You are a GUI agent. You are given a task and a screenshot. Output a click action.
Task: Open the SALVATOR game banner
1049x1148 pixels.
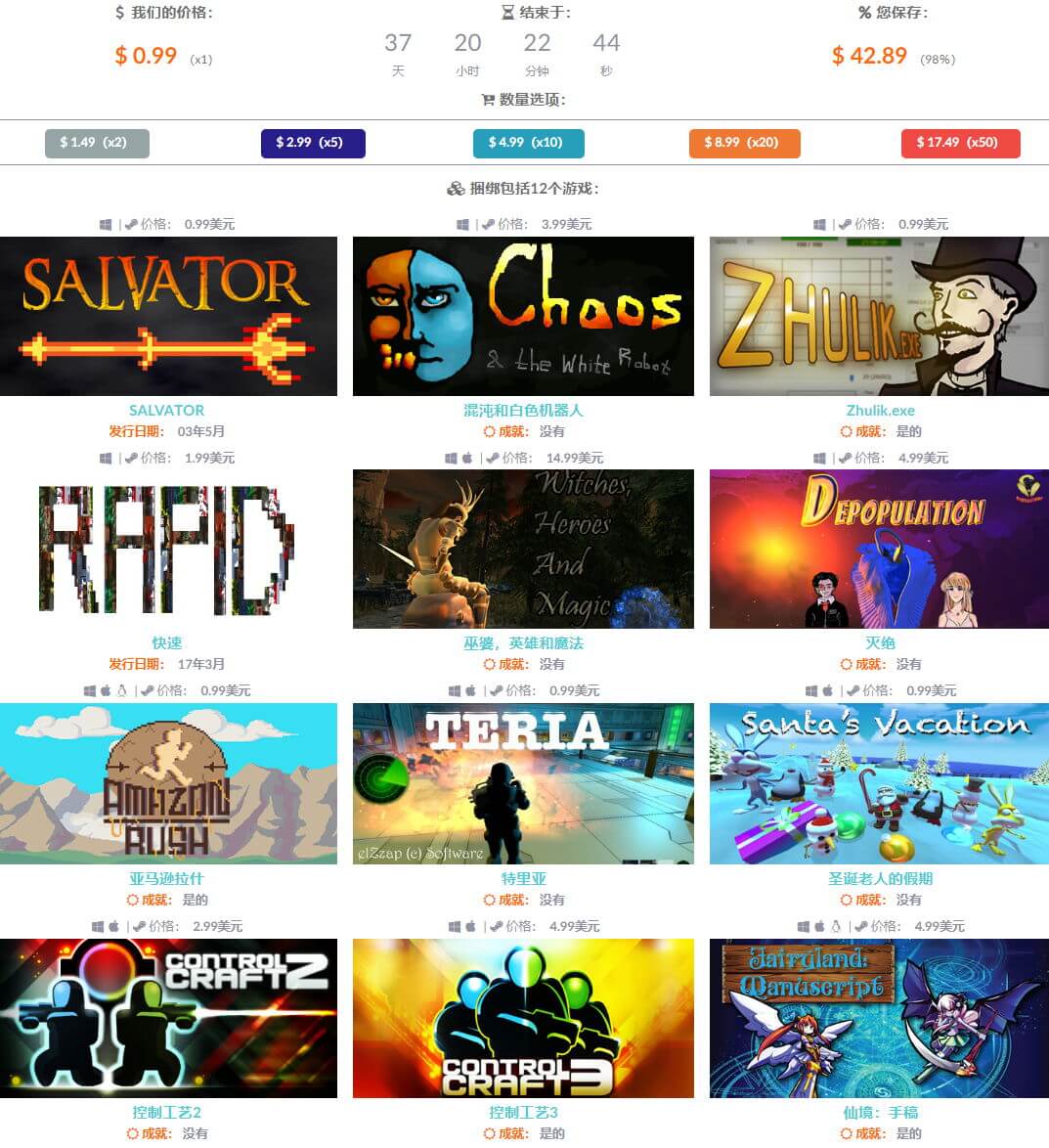pyautogui.click(x=168, y=316)
